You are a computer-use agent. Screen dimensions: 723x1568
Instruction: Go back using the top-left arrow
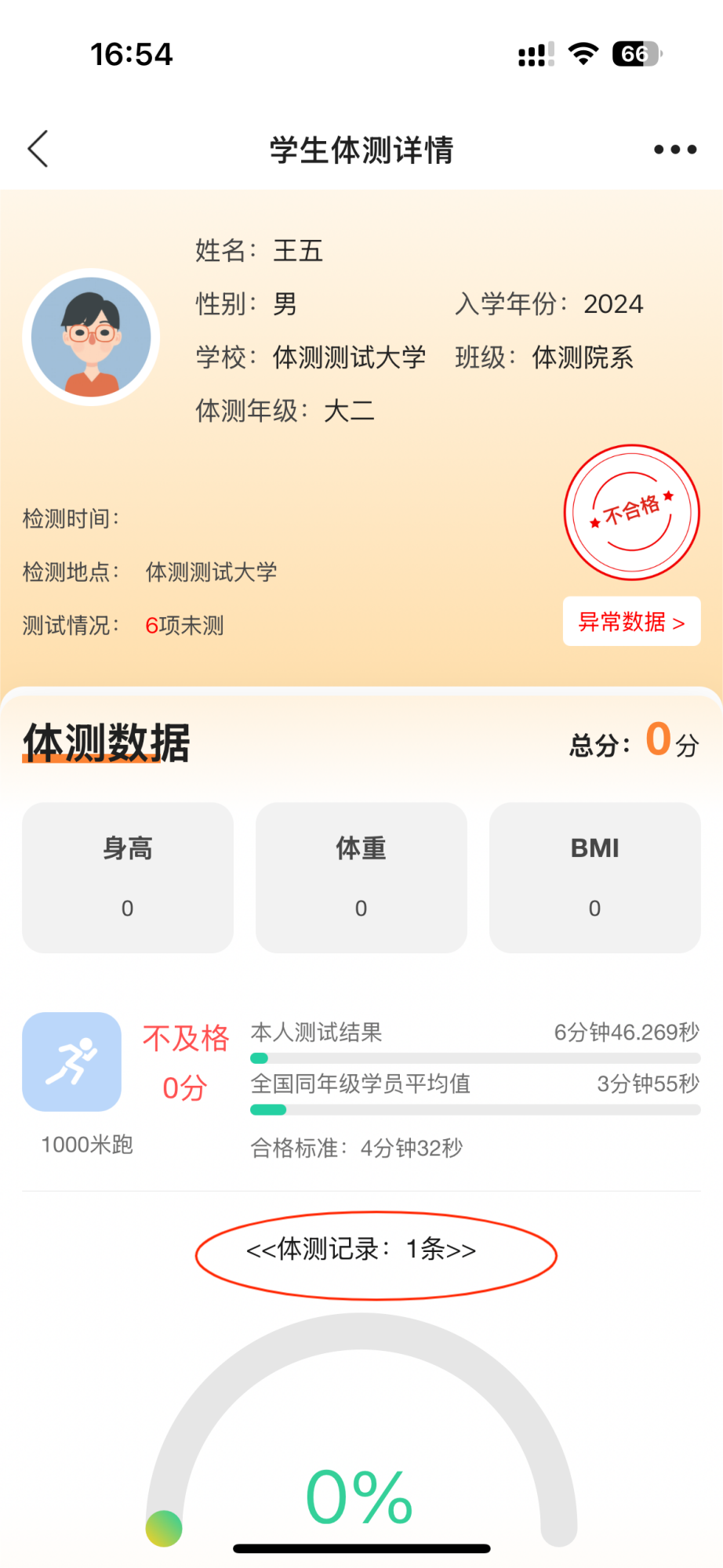[x=38, y=149]
